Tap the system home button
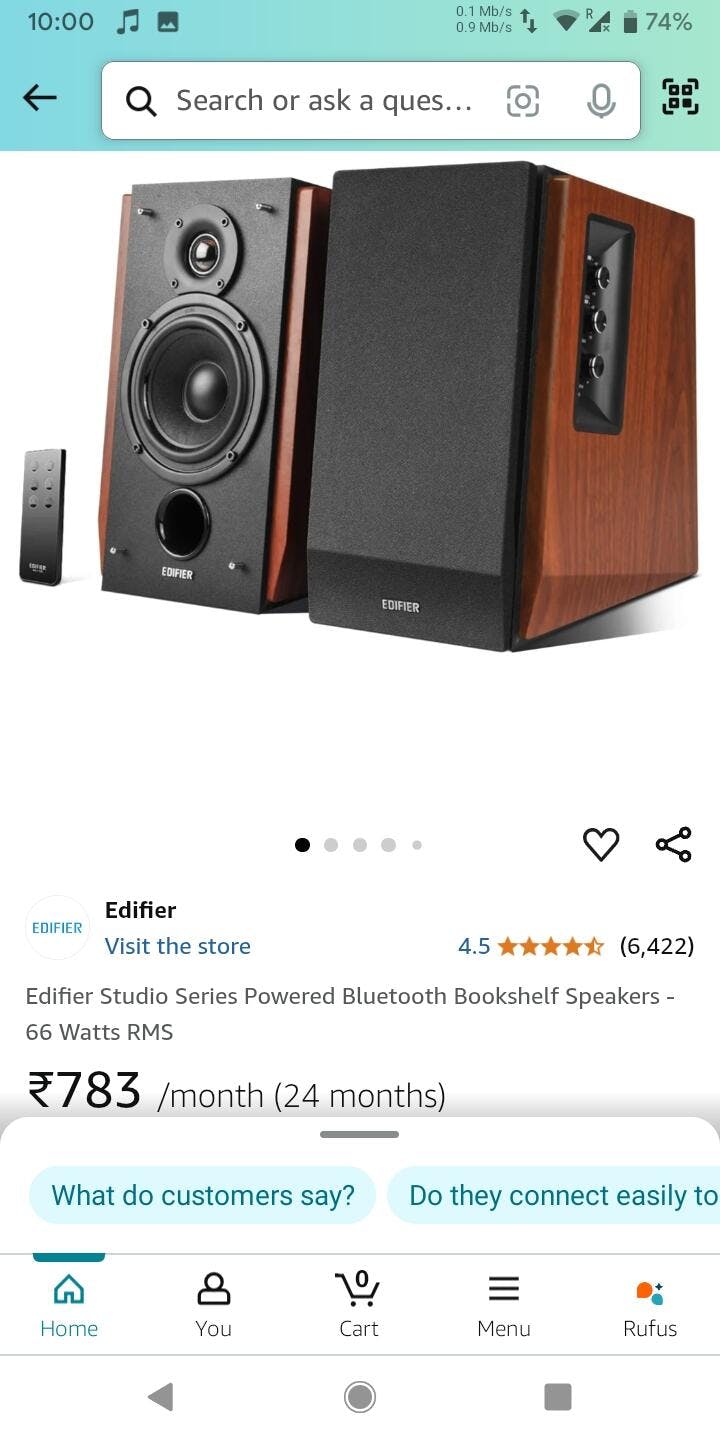This screenshot has height=1440, width=720. pyautogui.click(x=360, y=1397)
